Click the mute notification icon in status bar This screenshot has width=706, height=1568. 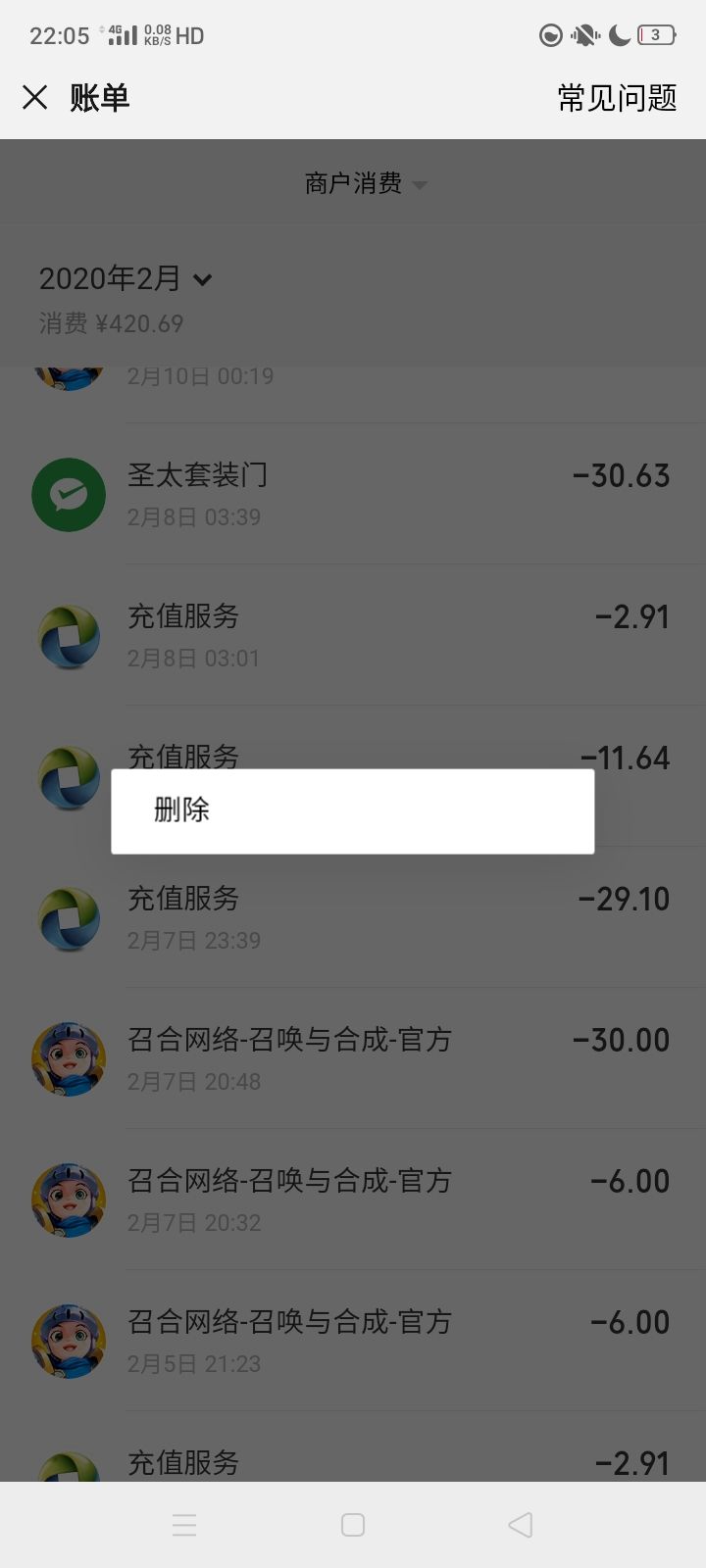pos(583,35)
